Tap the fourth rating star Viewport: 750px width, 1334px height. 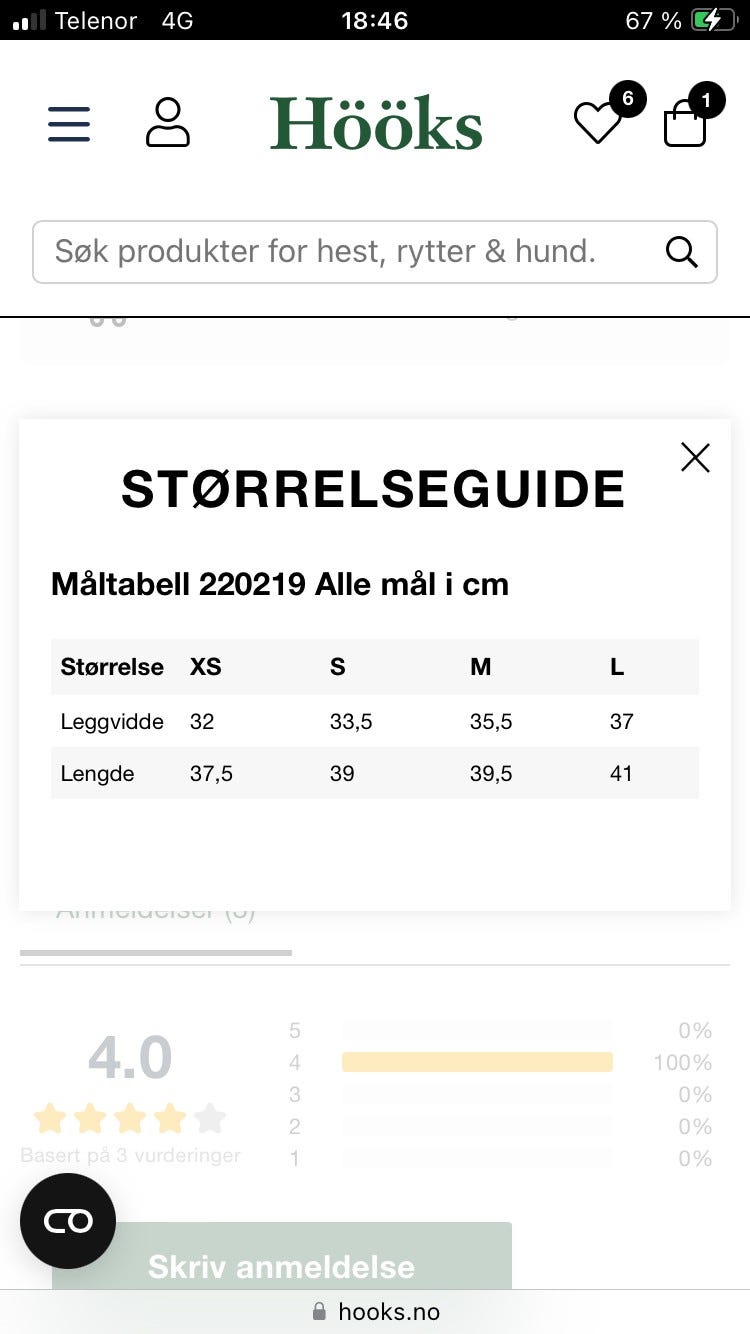(168, 1118)
